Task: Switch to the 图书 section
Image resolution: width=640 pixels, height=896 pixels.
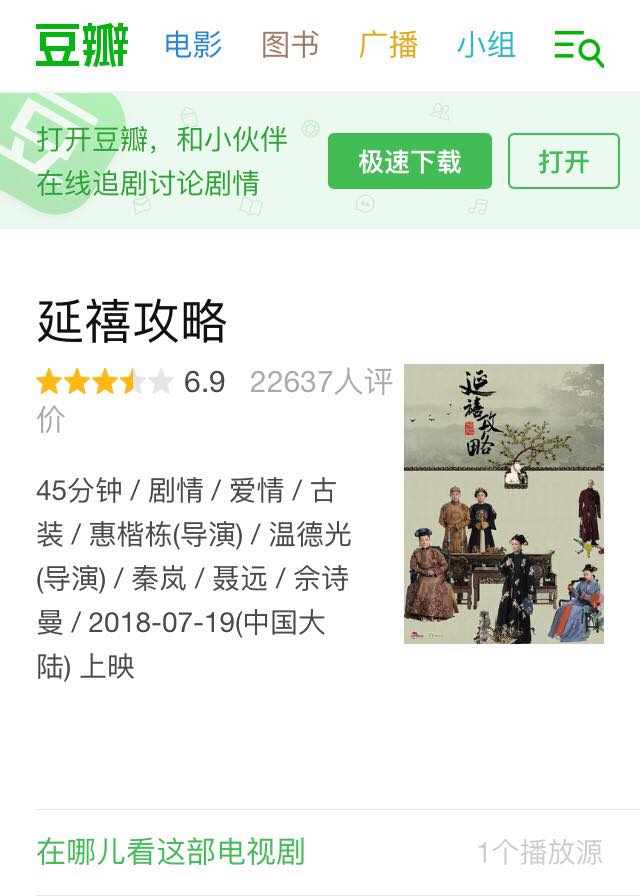Action: (291, 46)
